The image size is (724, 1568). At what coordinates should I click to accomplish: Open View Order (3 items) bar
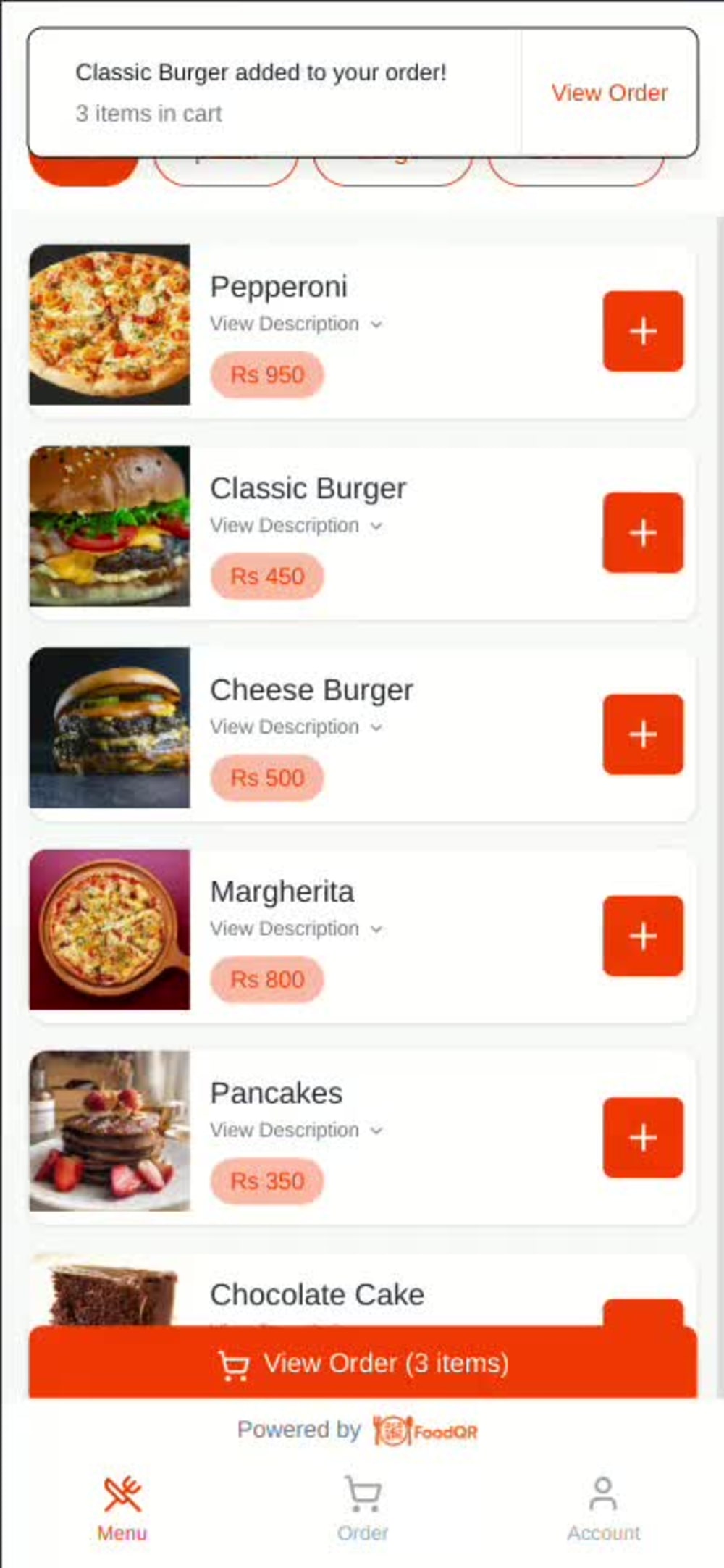[363, 1362]
